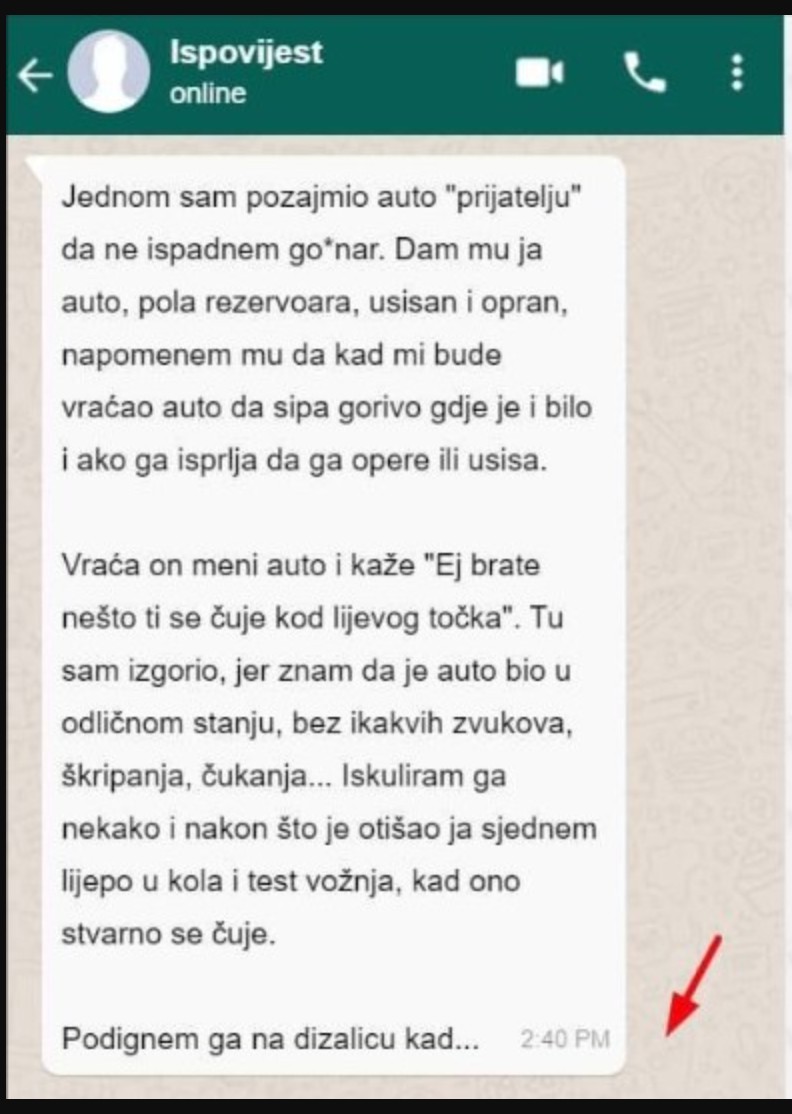Select the video camera icon in header
Viewport: 792px width, 1114px height.
tap(539, 73)
